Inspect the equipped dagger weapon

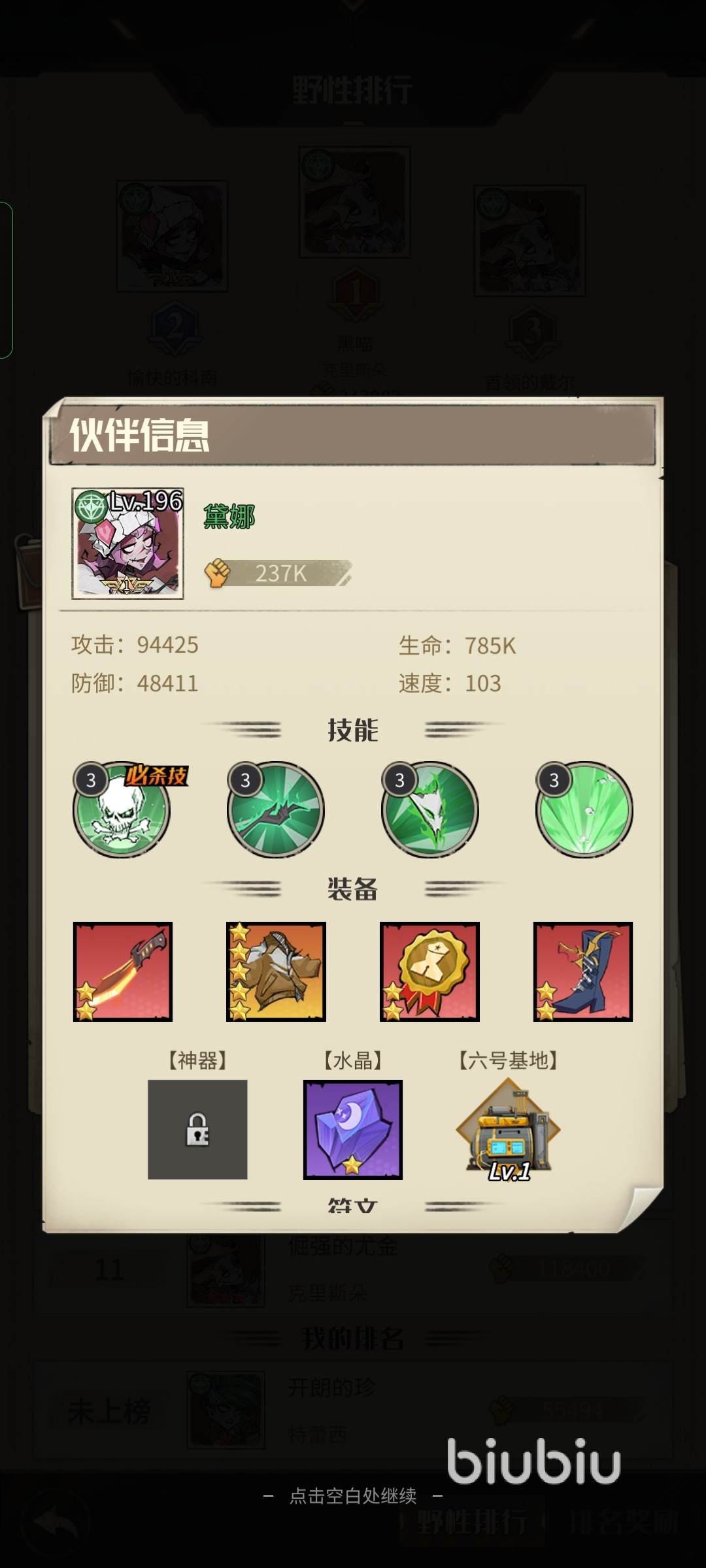[x=123, y=972]
